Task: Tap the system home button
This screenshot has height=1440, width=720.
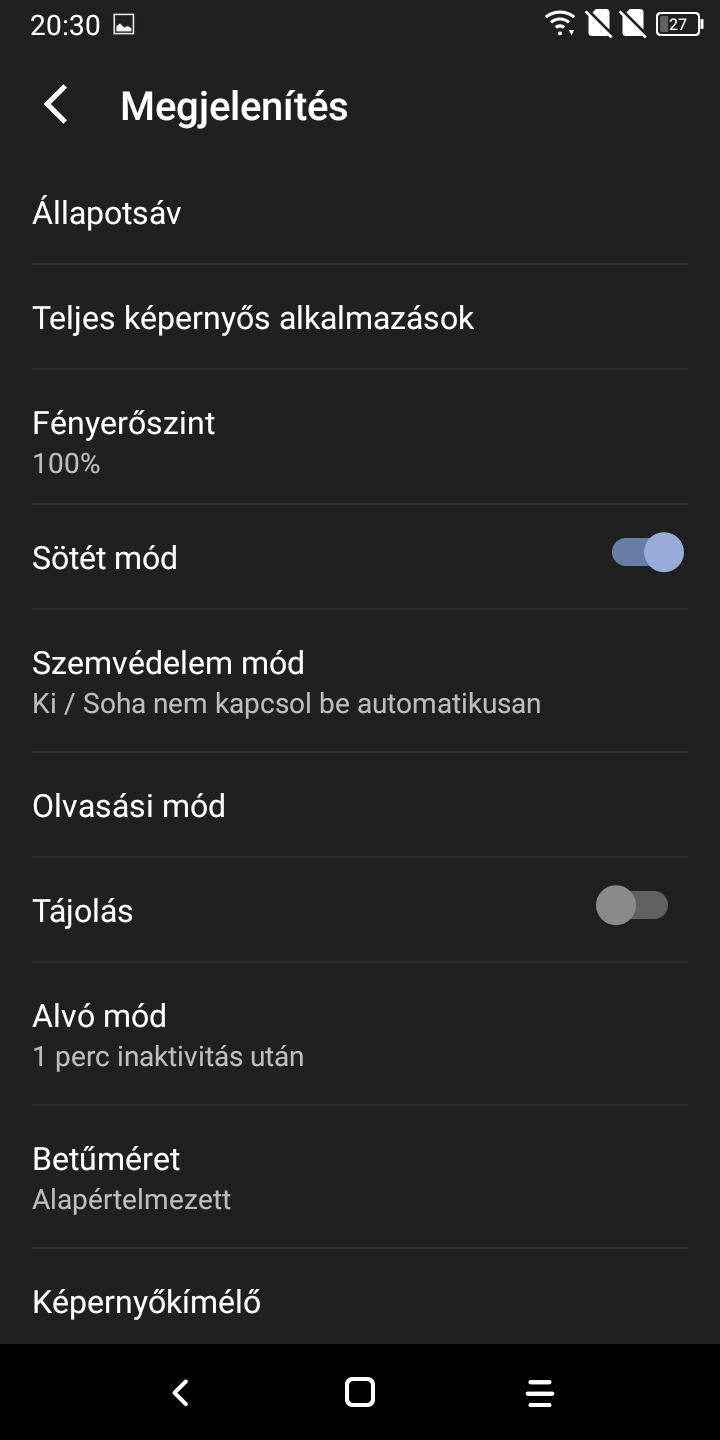Action: click(360, 1392)
